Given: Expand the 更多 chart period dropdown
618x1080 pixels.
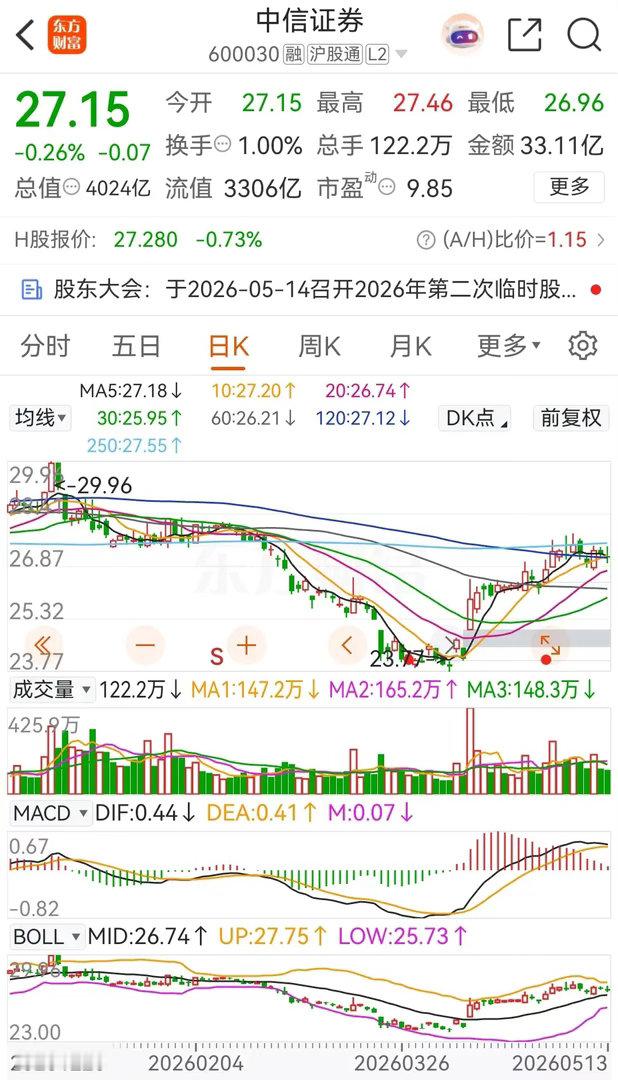Looking at the screenshot, I should tap(508, 346).
